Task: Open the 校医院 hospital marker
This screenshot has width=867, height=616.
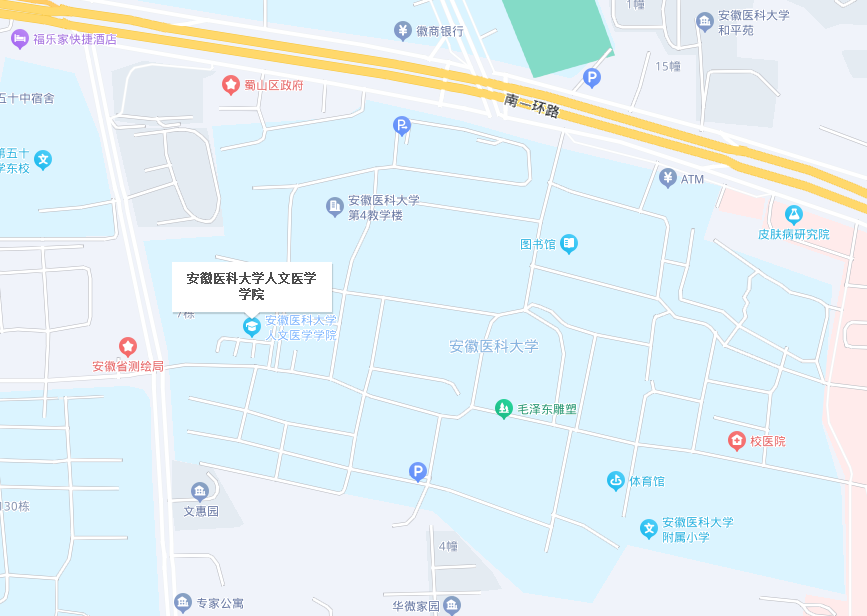Action: [736, 440]
